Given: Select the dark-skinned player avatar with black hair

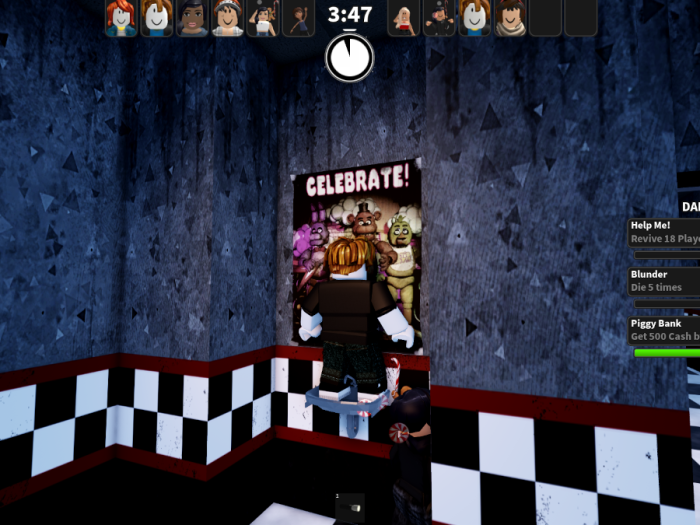Looking at the screenshot, I should point(192,18).
